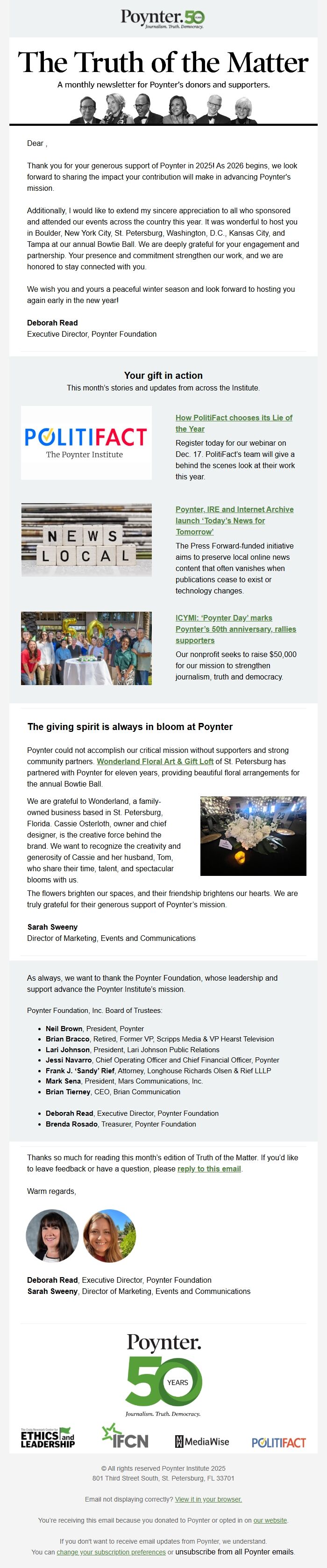The width and height of the screenshot is (327, 1568).
Task: Open 'change your subscription preferences' link
Action: 111,1552
